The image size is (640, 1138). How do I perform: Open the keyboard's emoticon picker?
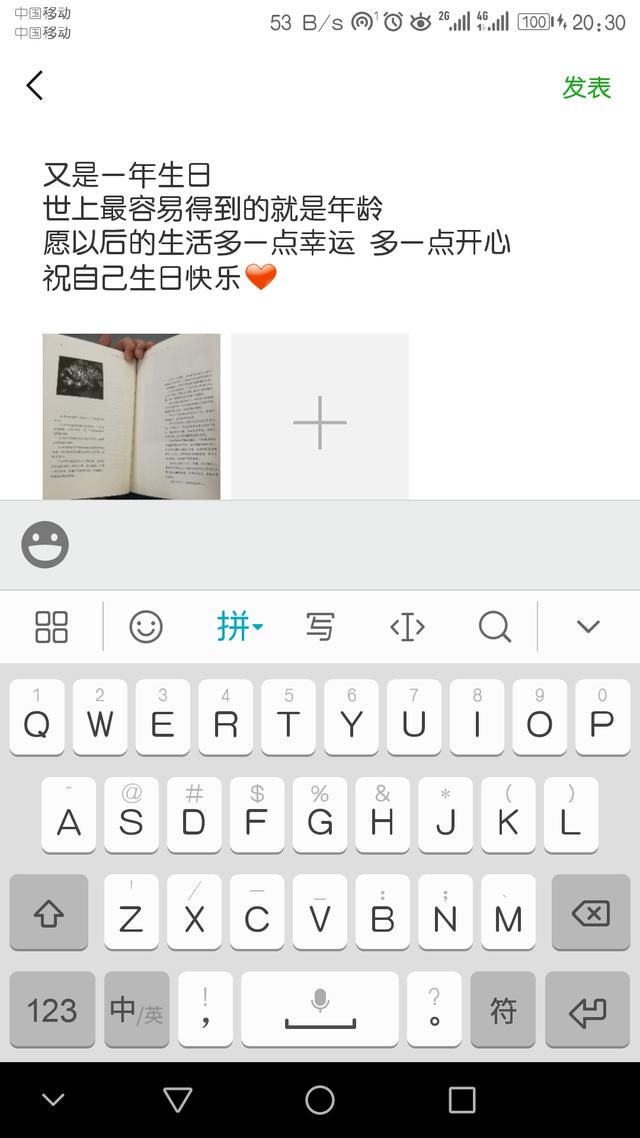click(146, 627)
